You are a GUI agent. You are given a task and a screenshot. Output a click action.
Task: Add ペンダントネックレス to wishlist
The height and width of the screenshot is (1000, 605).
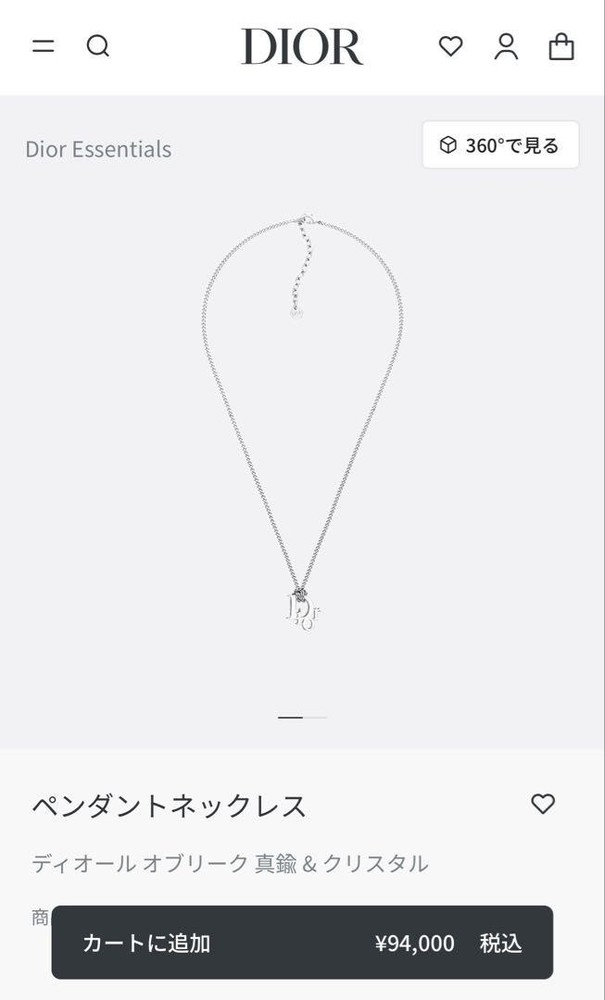click(x=542, y=804)
